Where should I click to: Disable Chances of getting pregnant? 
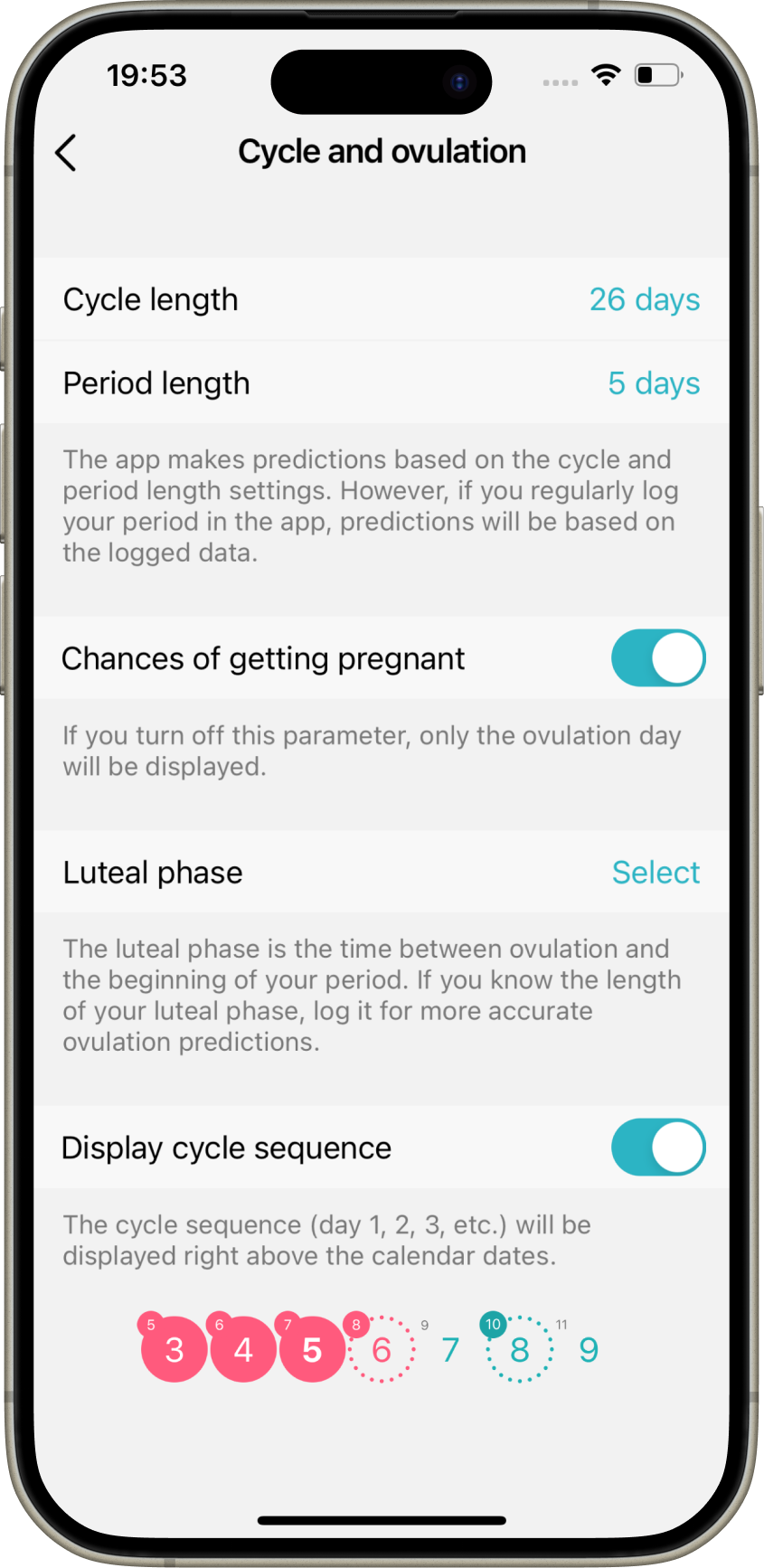tap(657, 658)
